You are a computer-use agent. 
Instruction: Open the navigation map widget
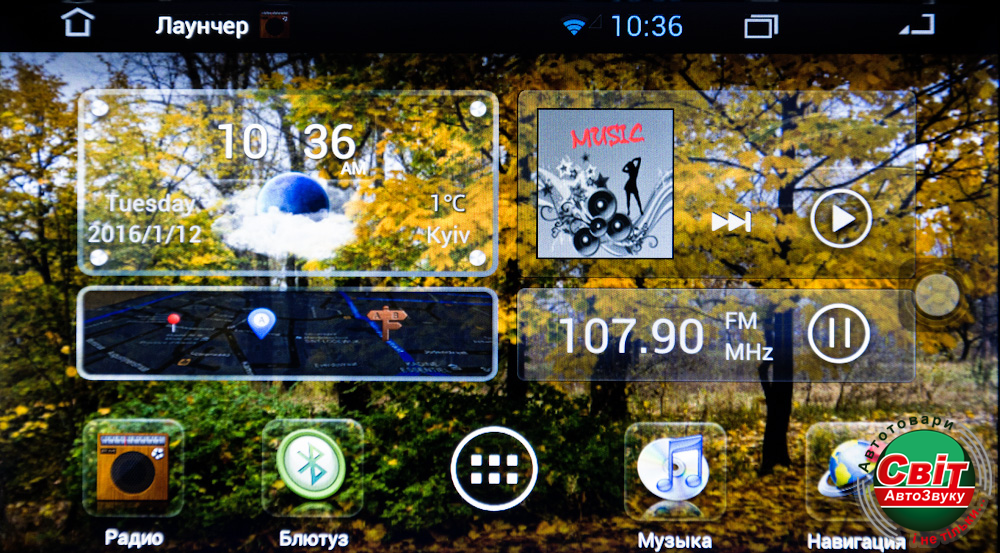[x=288, y=334]
